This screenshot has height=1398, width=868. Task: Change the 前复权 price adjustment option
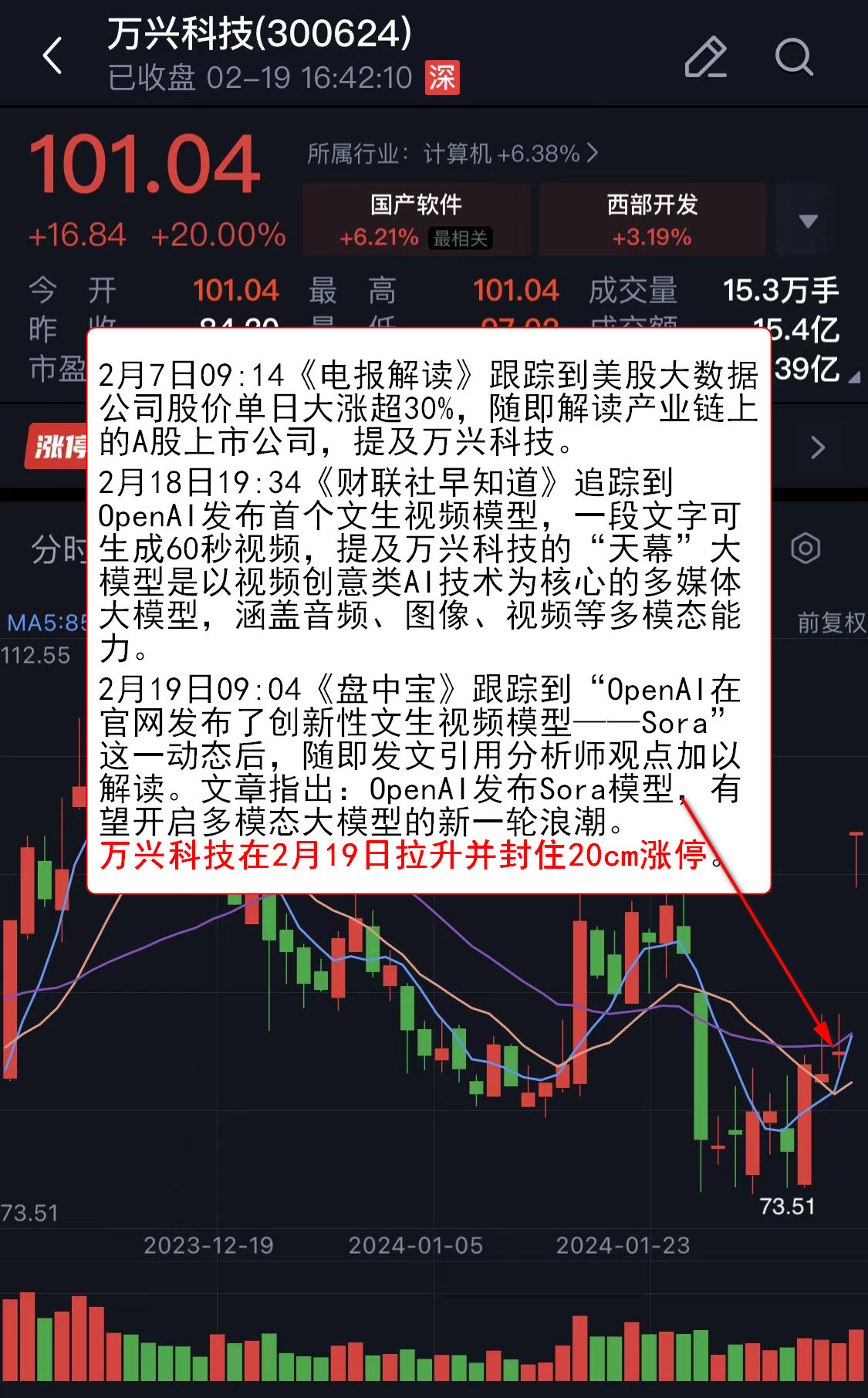[830, 622]
